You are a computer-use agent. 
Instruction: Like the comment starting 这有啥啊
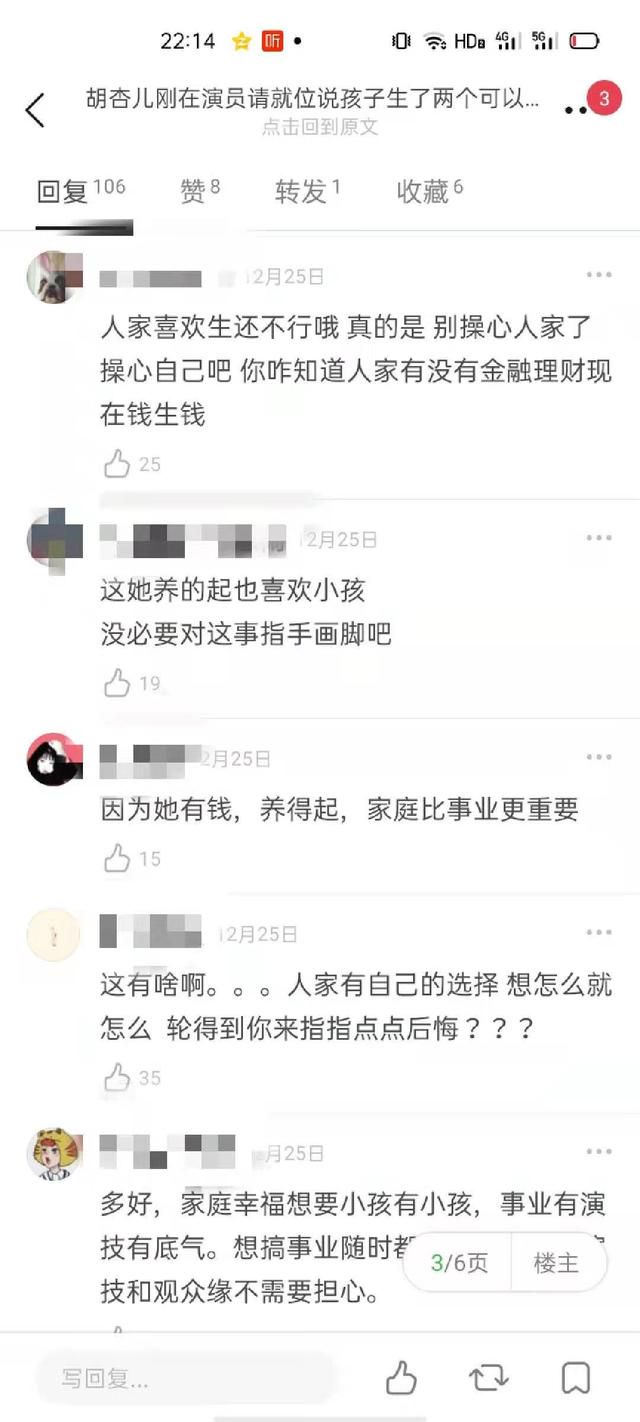point(132,1077)
